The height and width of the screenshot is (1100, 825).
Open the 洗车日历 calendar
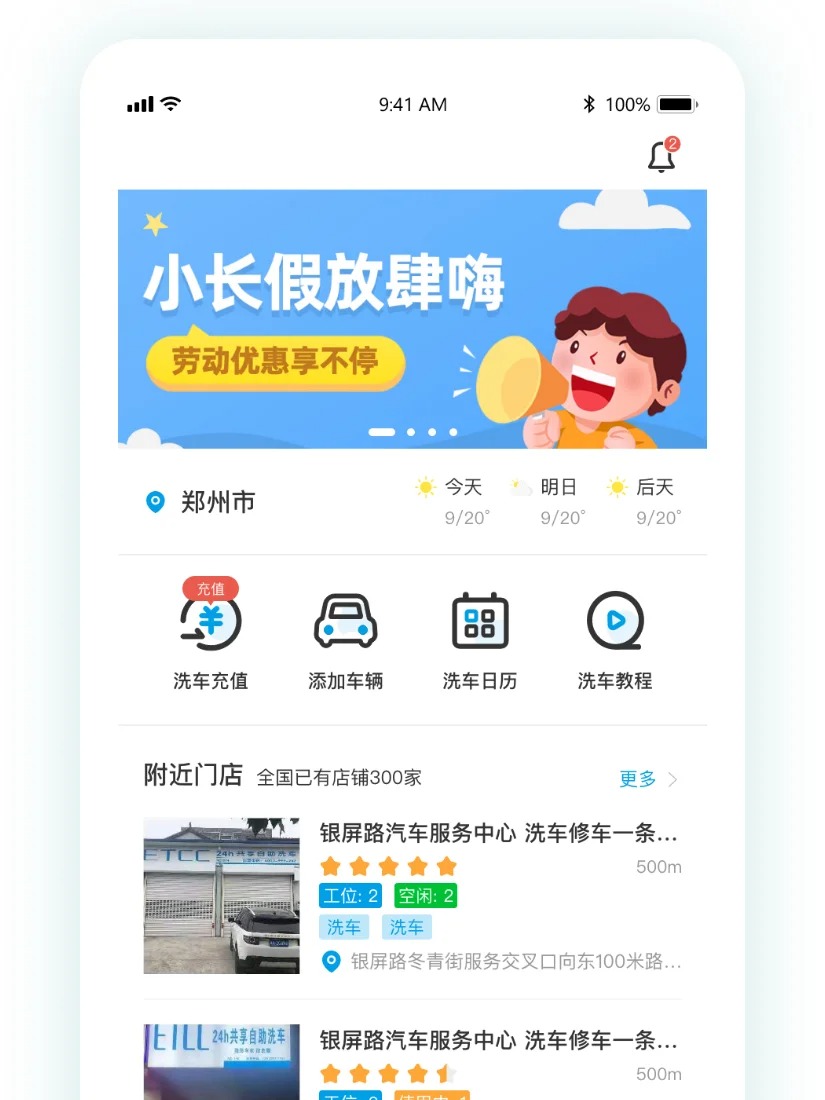coord(480,636)
